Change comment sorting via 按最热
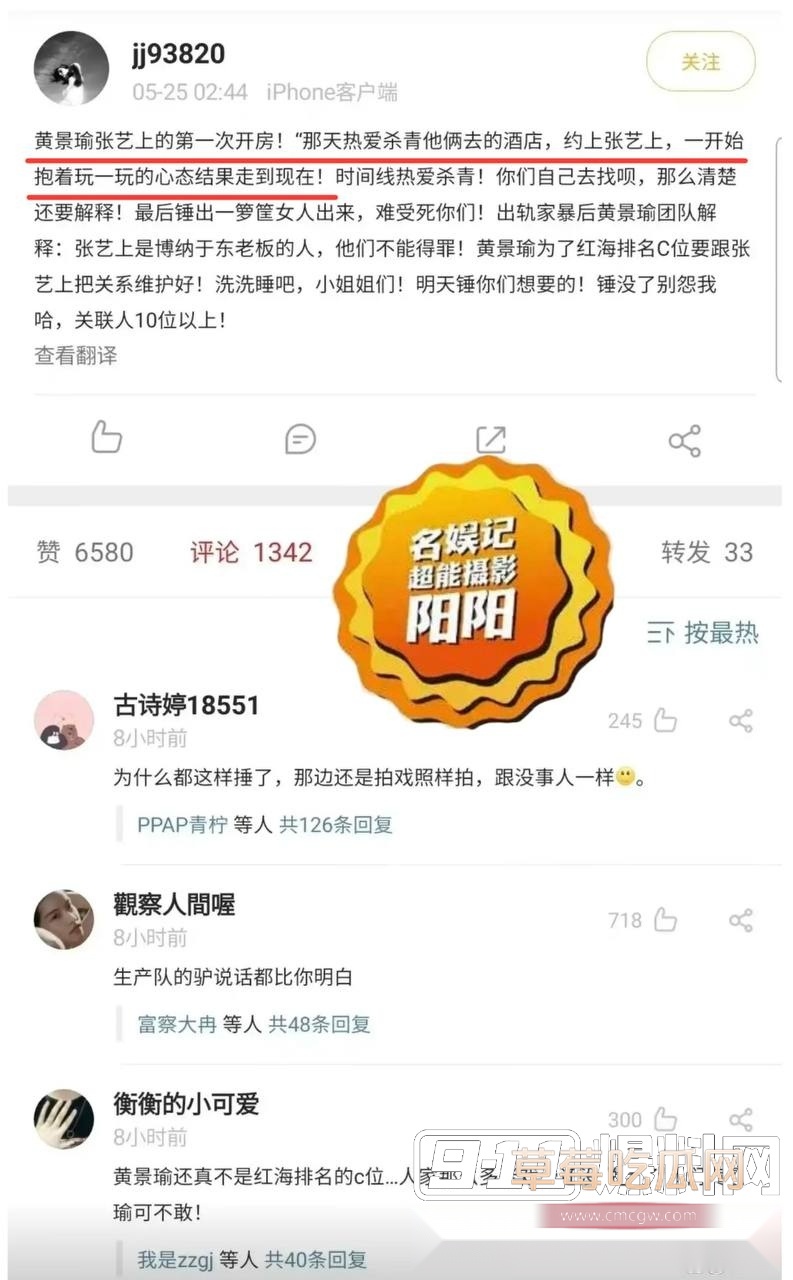The image size is (793, 1280). coord(704,633)
